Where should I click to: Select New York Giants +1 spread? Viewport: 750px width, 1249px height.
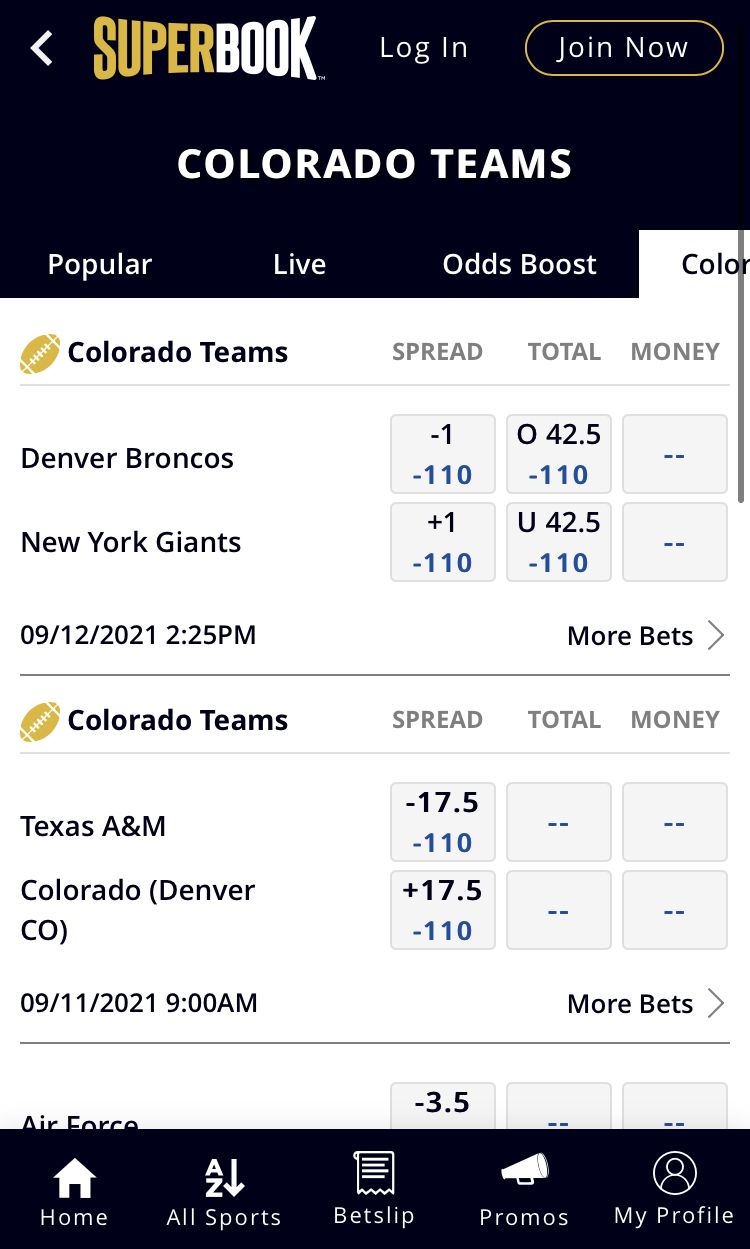click(x=442, y=542)
